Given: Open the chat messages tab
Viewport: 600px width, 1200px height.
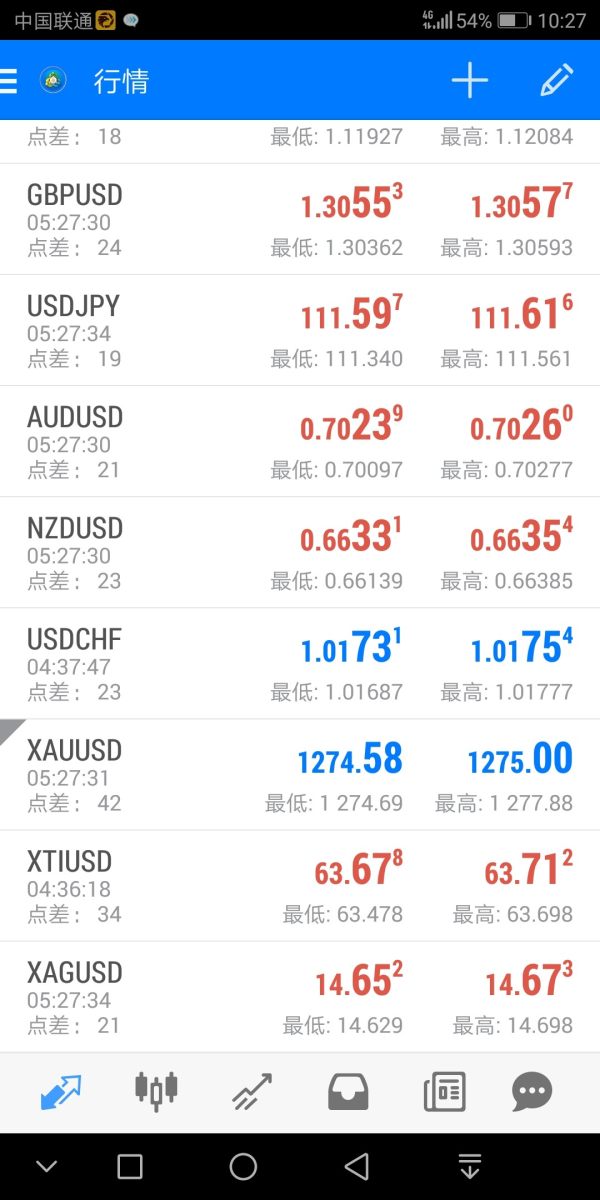Looking at the screenshot, I should [x=532, y=1092].
